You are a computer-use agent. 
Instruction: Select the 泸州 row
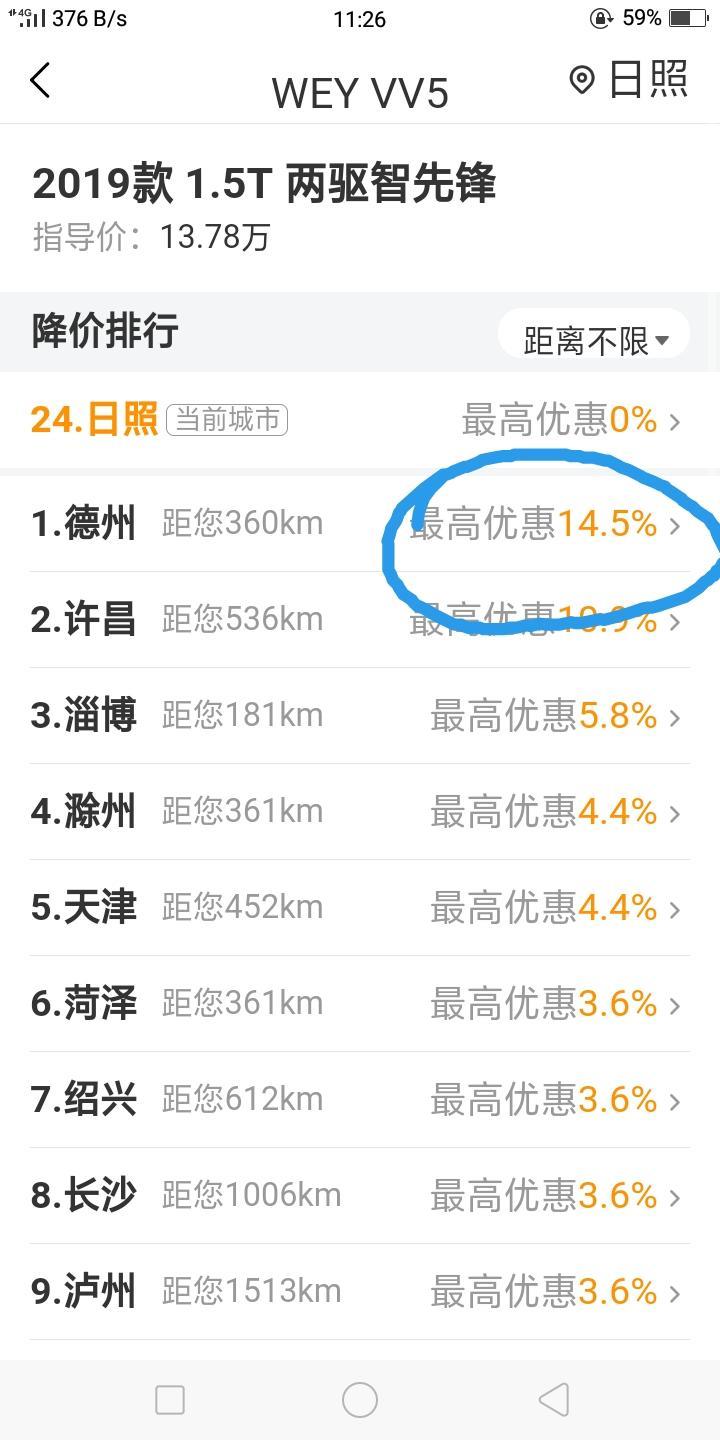tap(360, 1291)
